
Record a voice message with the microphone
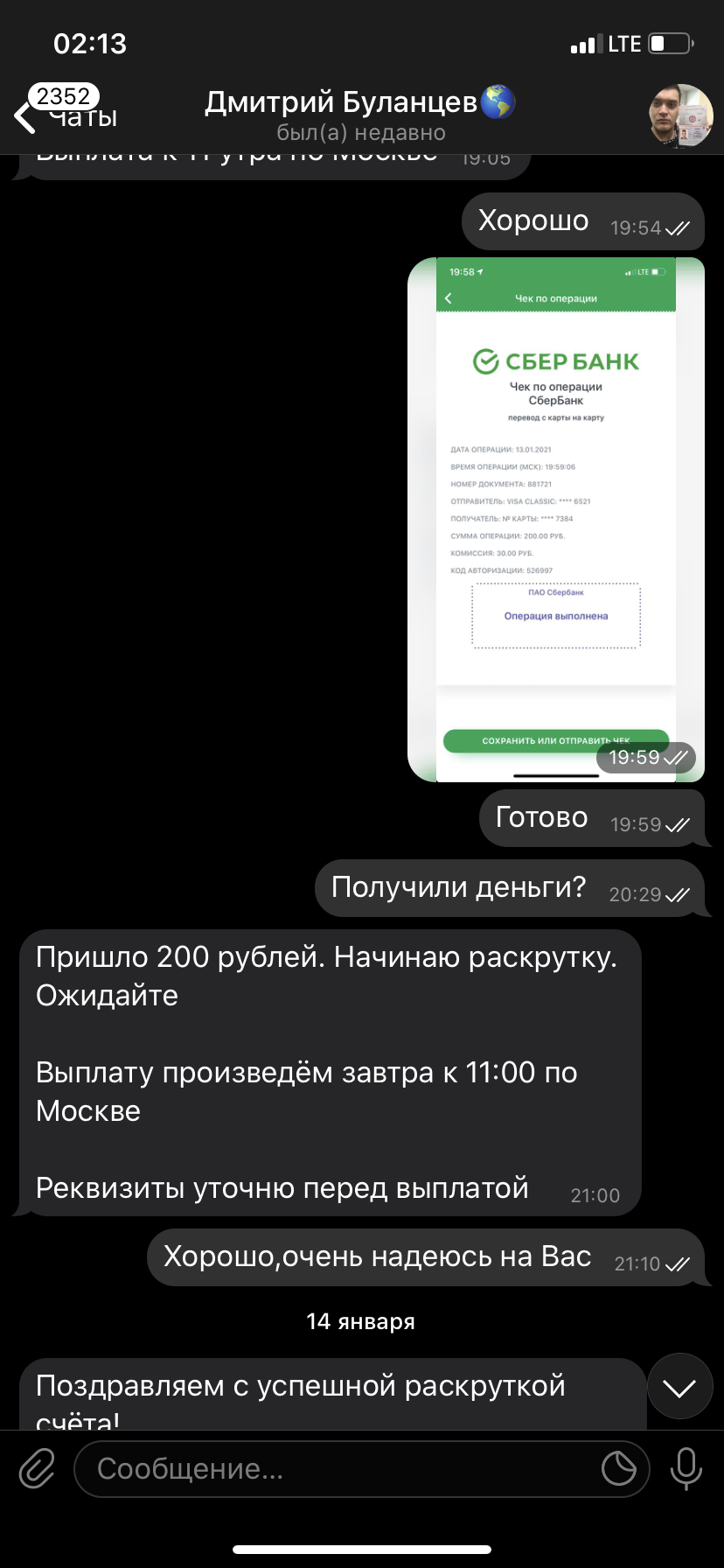coord(686,1468)
